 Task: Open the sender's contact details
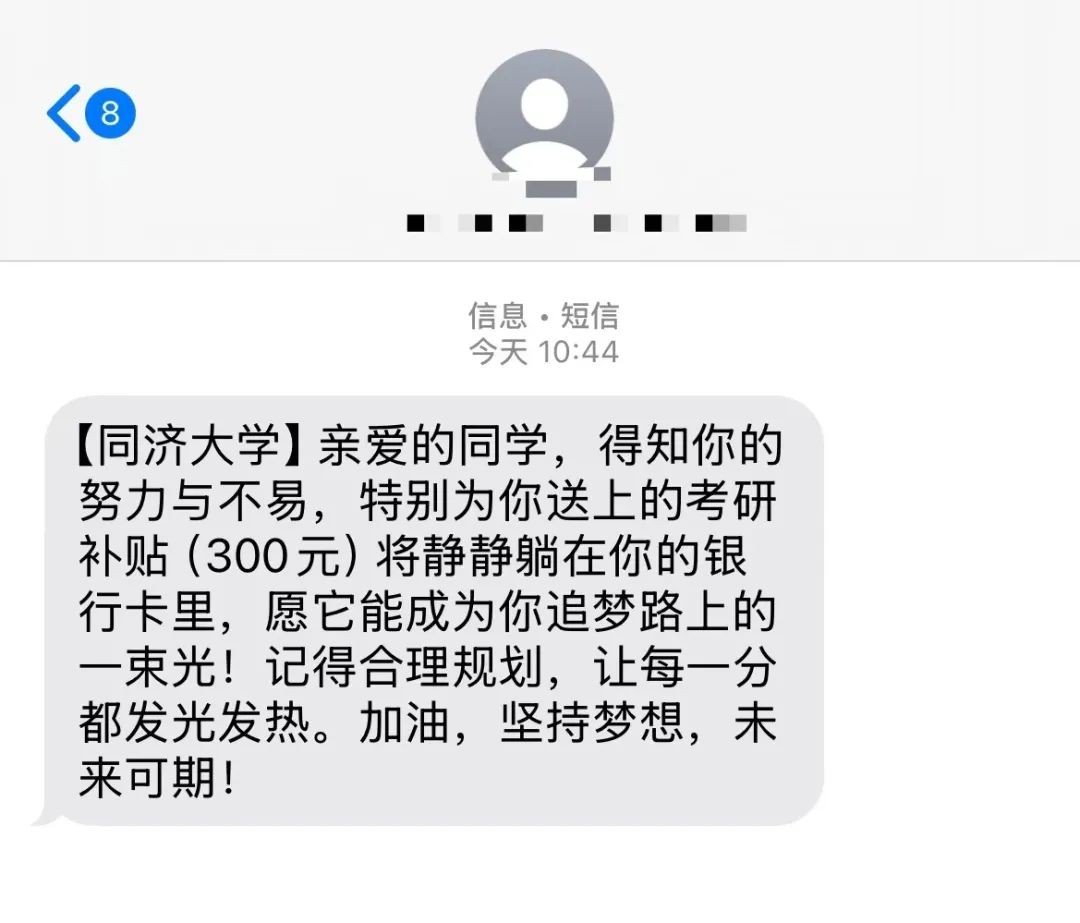click(544, 120)
